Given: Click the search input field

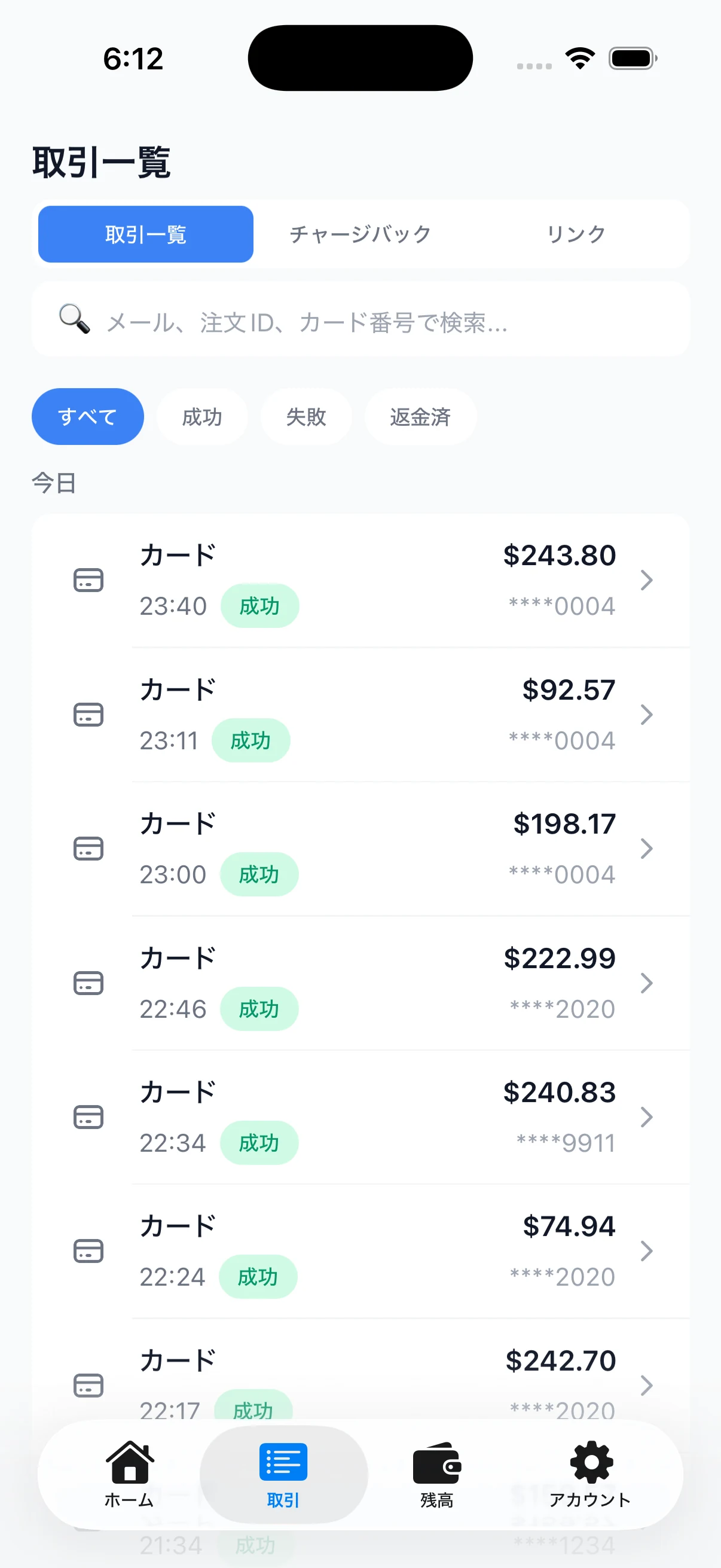Looking at the screenshot, I should pos(360,319).
